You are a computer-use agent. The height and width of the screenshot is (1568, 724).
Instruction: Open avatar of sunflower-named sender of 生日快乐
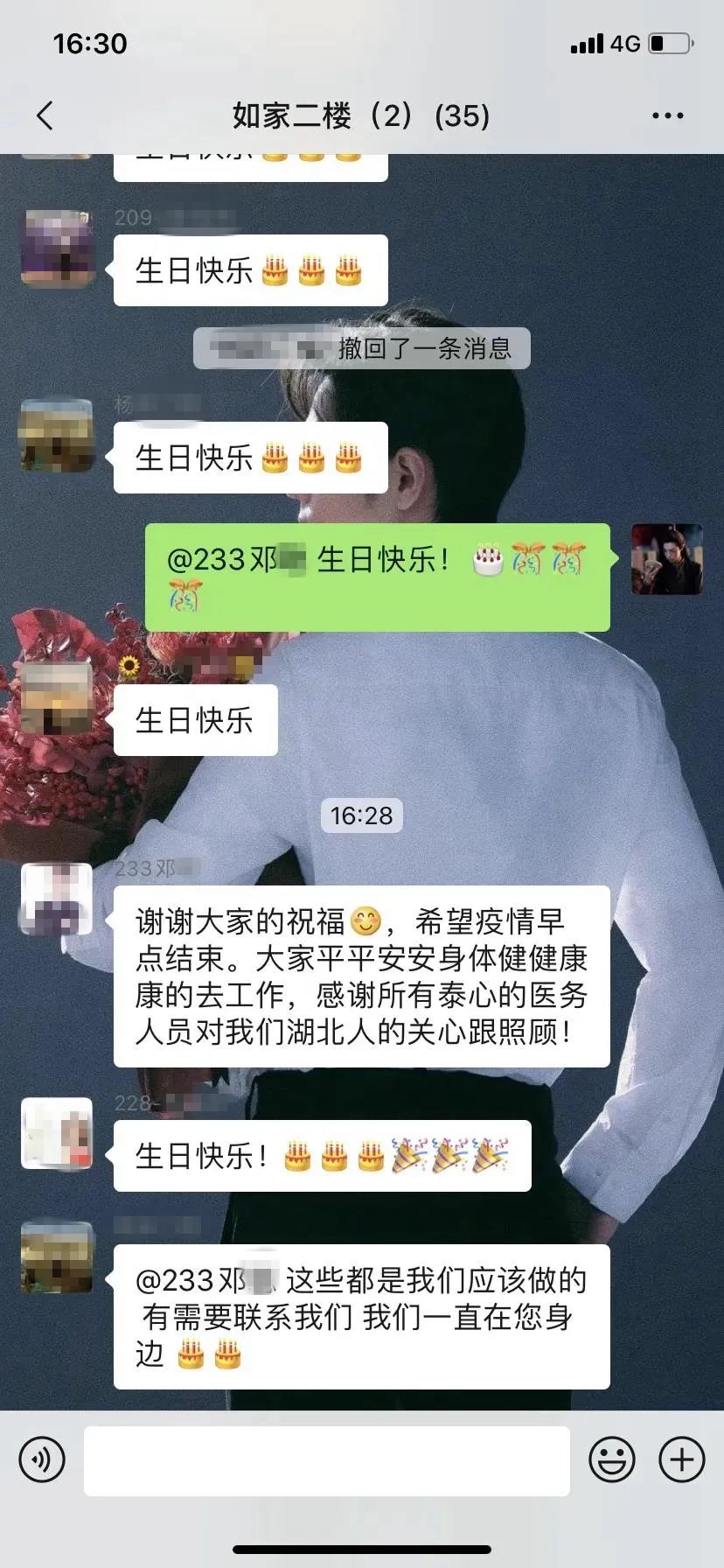coord(57,698)
